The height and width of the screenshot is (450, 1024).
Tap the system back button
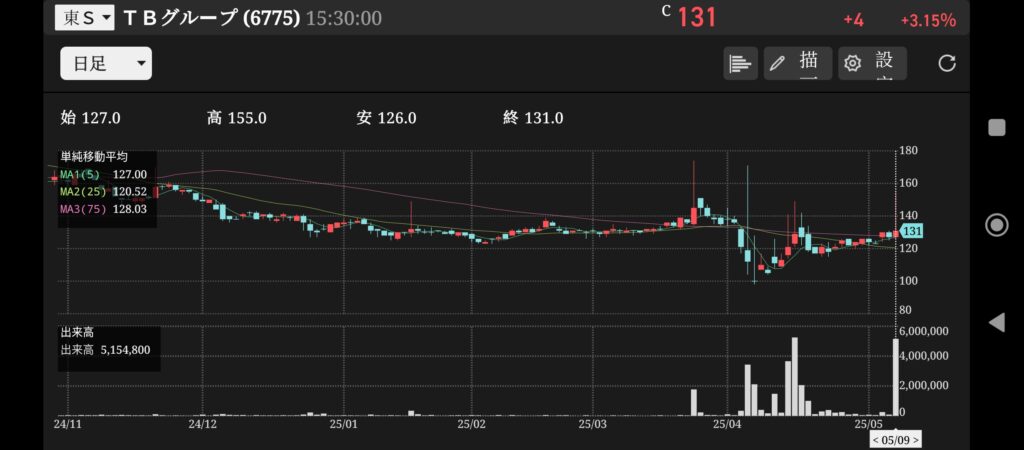click(x=996, y=322)
